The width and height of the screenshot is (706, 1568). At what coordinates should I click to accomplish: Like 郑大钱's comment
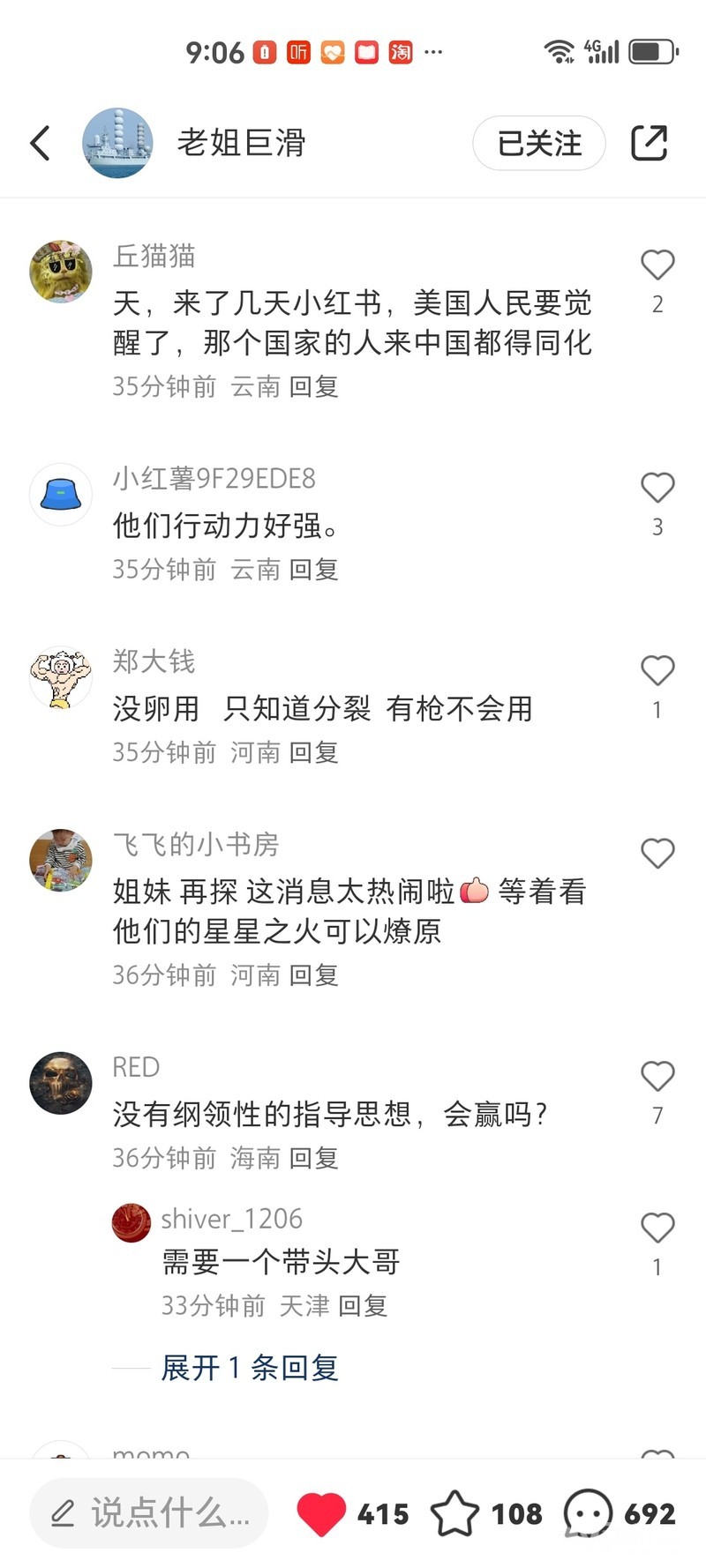pos(657,671)
